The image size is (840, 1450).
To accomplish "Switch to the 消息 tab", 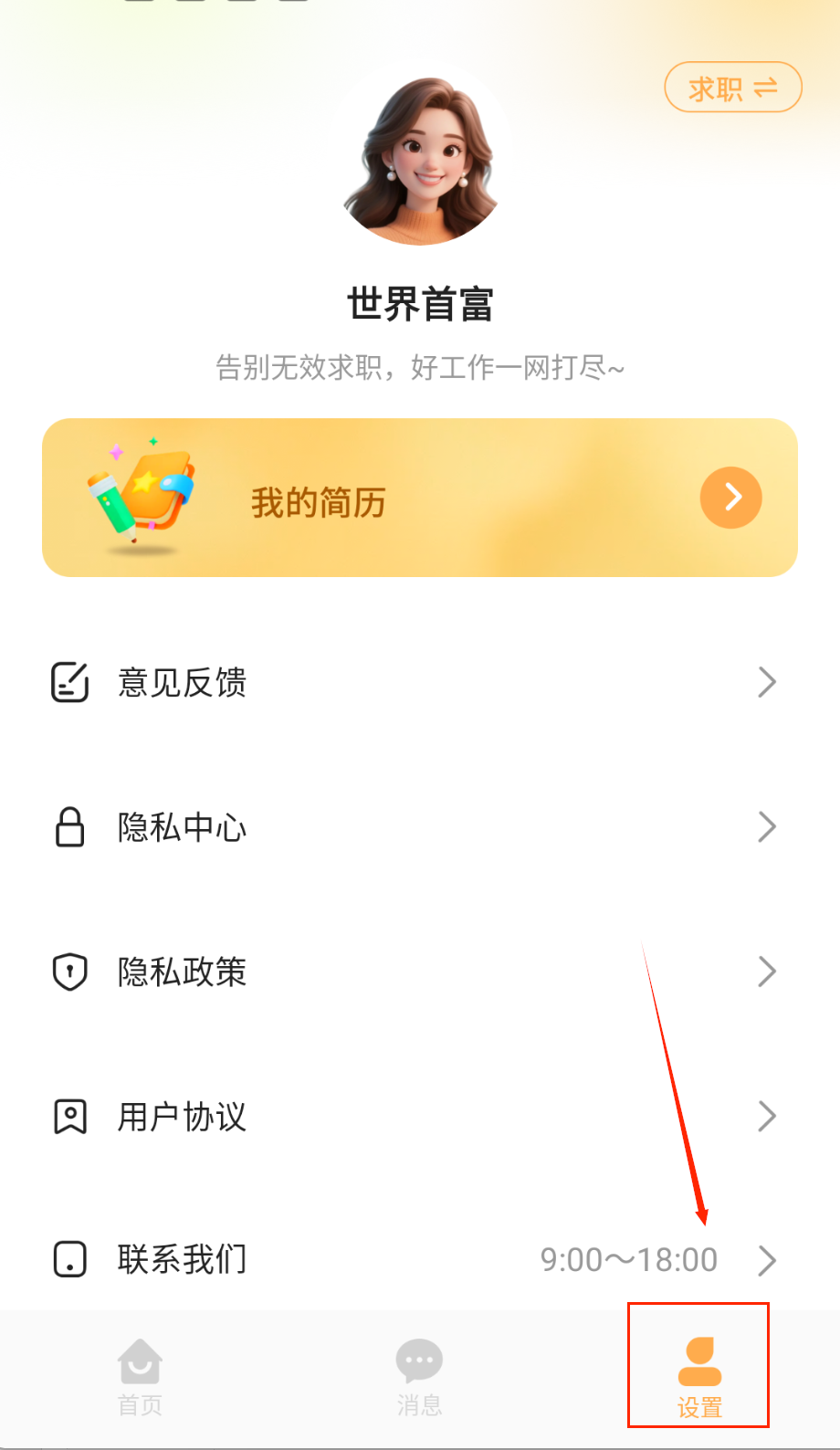I will (419, 1377).
